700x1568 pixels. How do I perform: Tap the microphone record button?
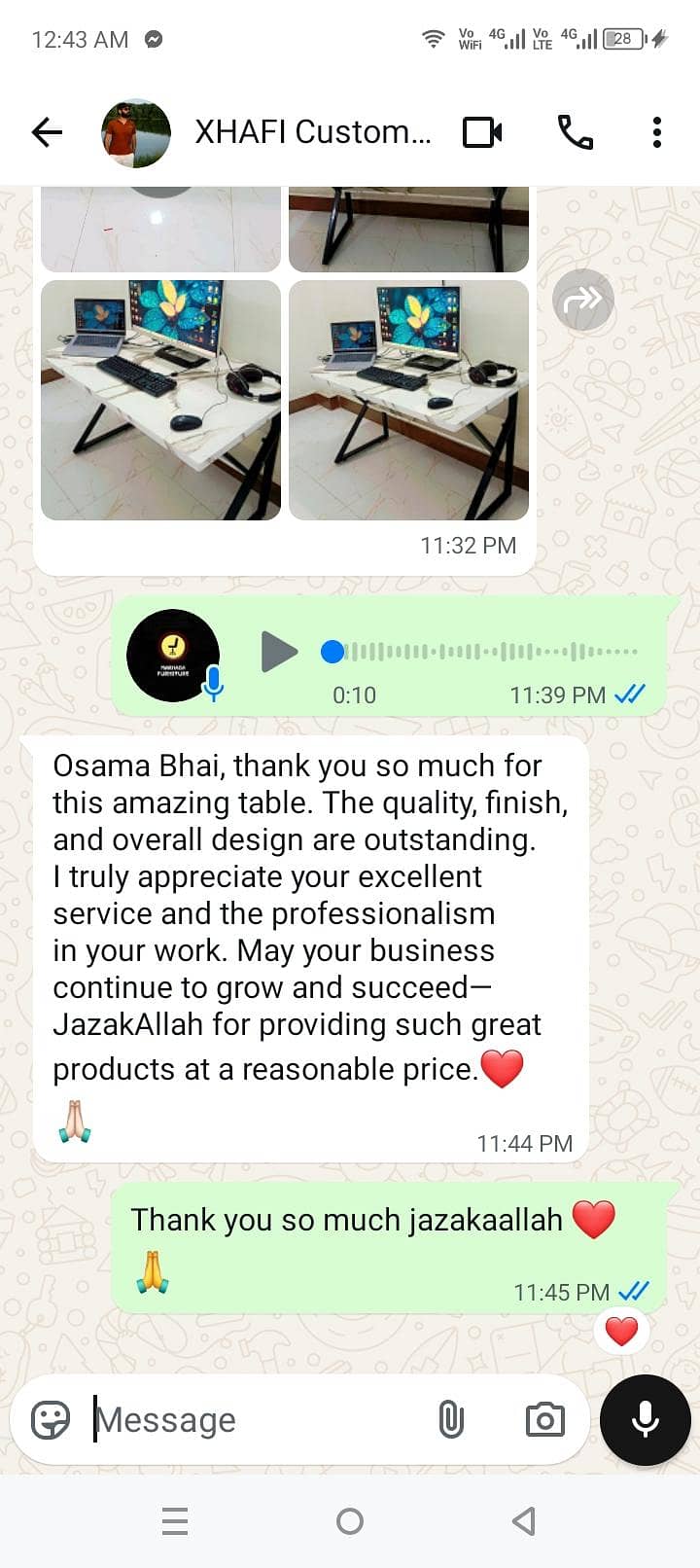pos(646,1420)
